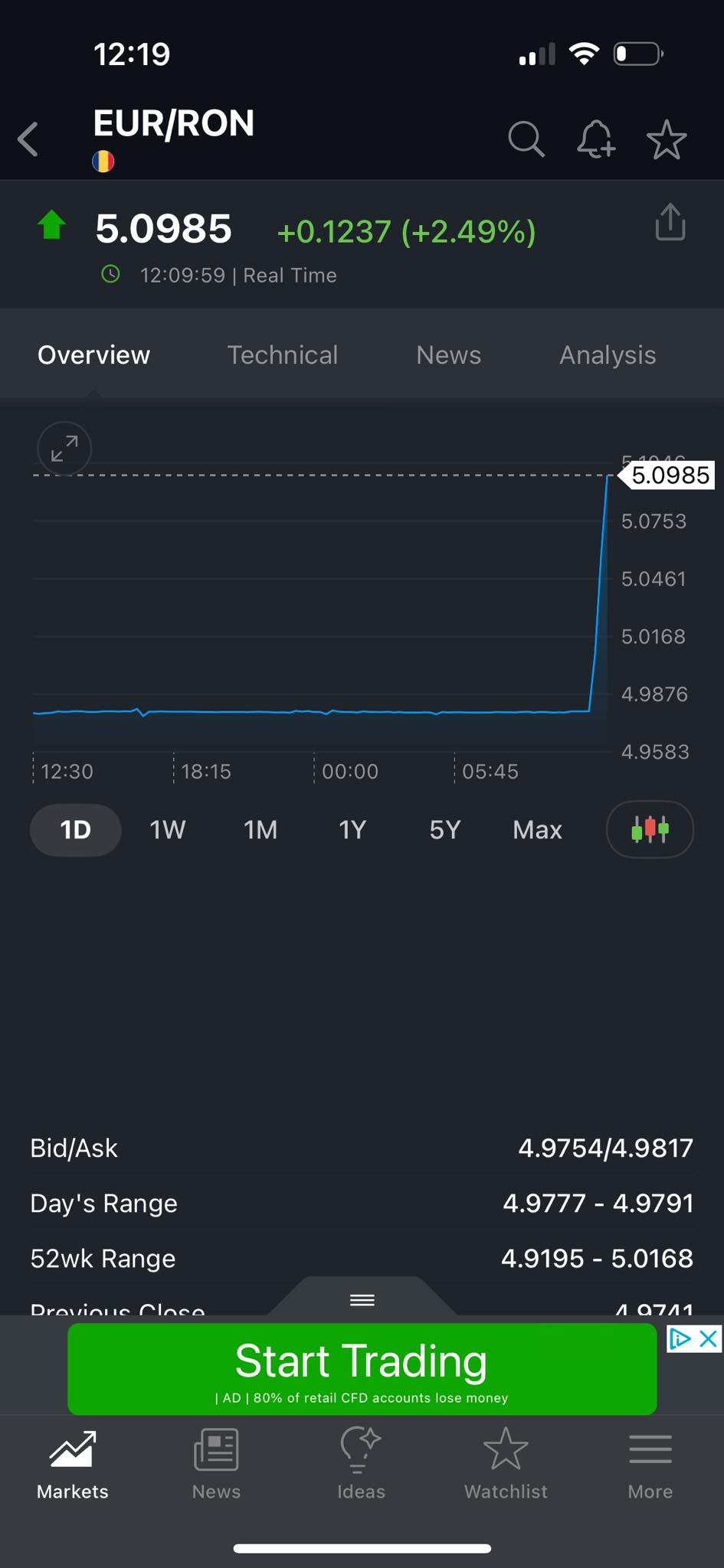
Task: Expand the chart to full screen
Action: pos(64,449)
